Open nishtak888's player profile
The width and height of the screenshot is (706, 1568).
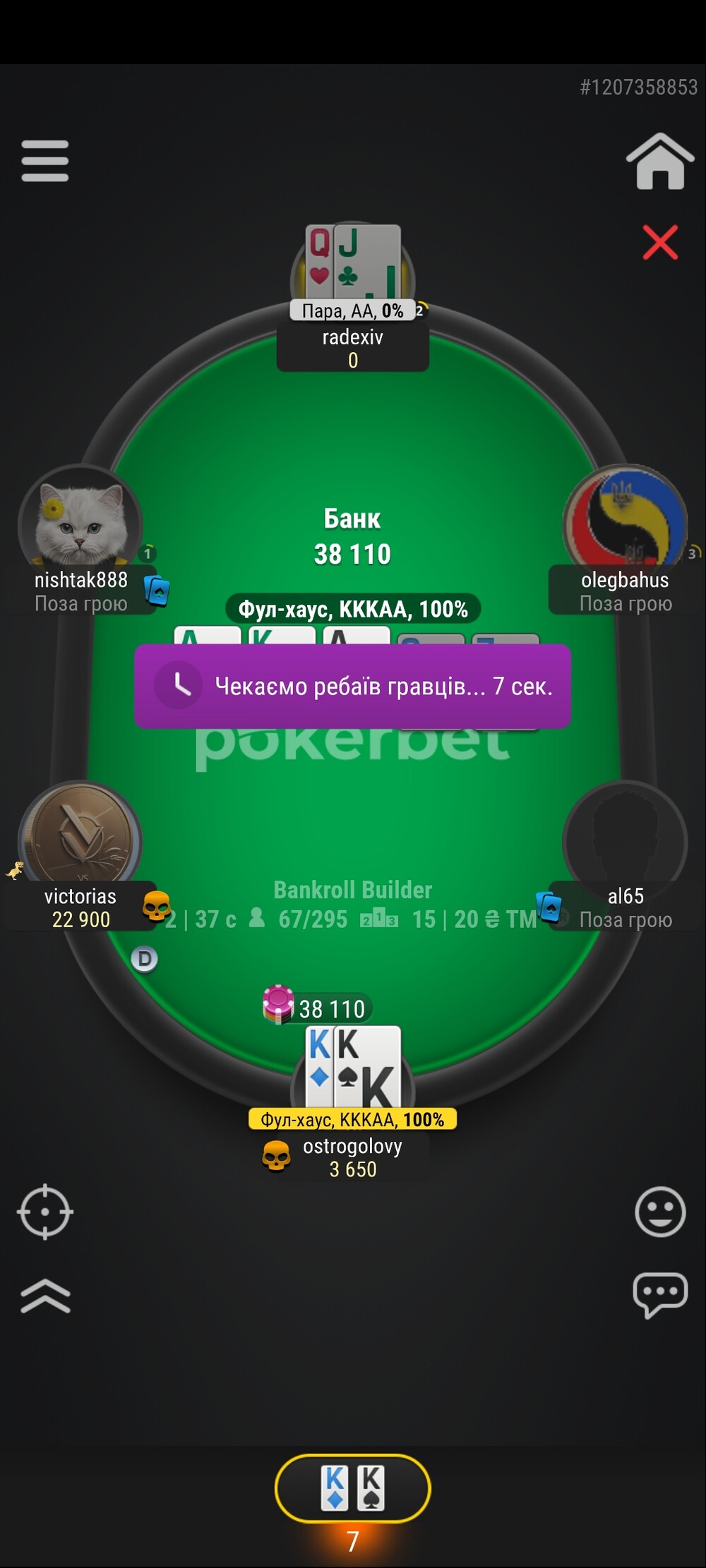click(80, 526)
